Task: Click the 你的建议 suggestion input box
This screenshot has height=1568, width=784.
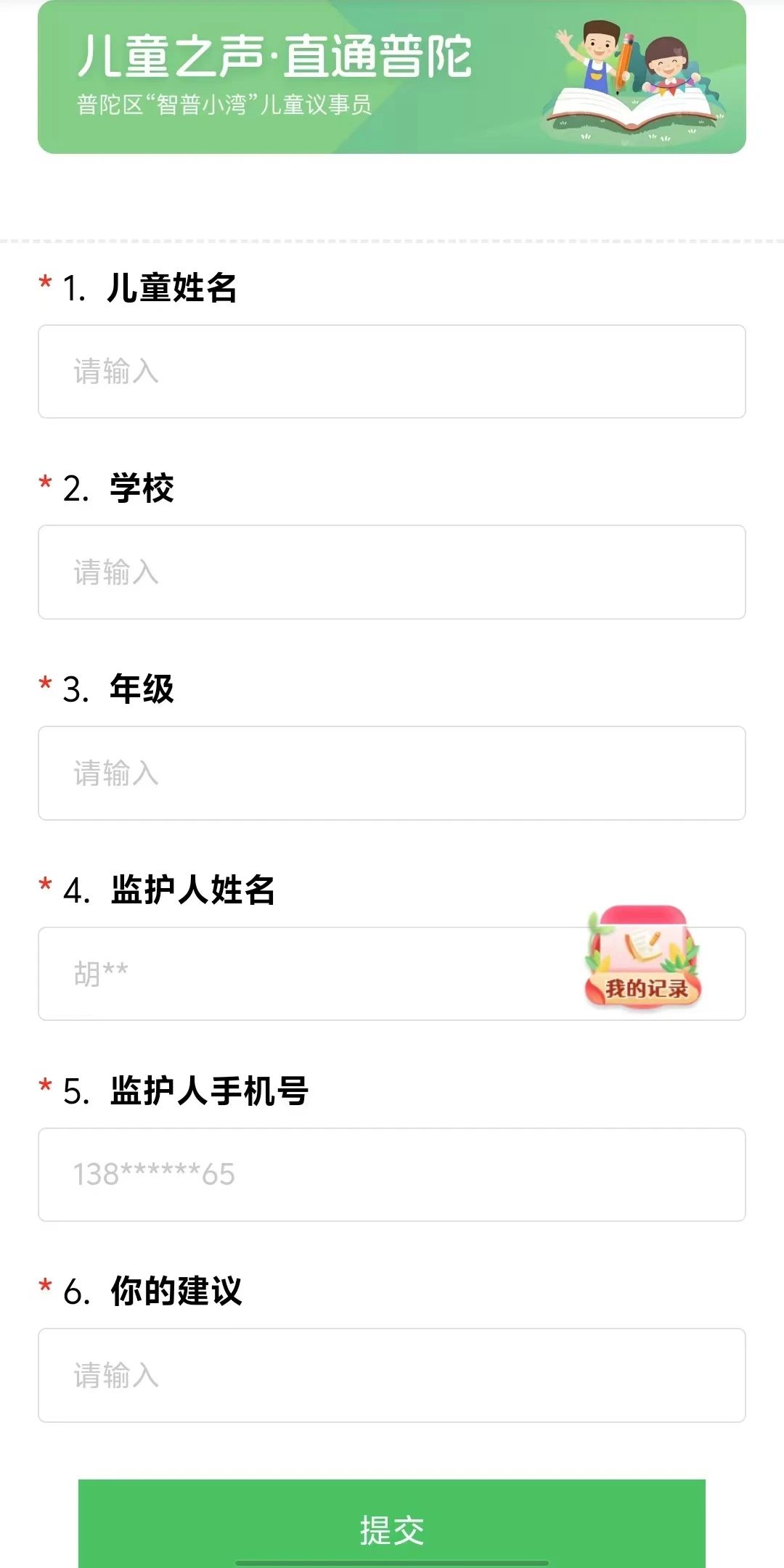Action: [392, 1375]
